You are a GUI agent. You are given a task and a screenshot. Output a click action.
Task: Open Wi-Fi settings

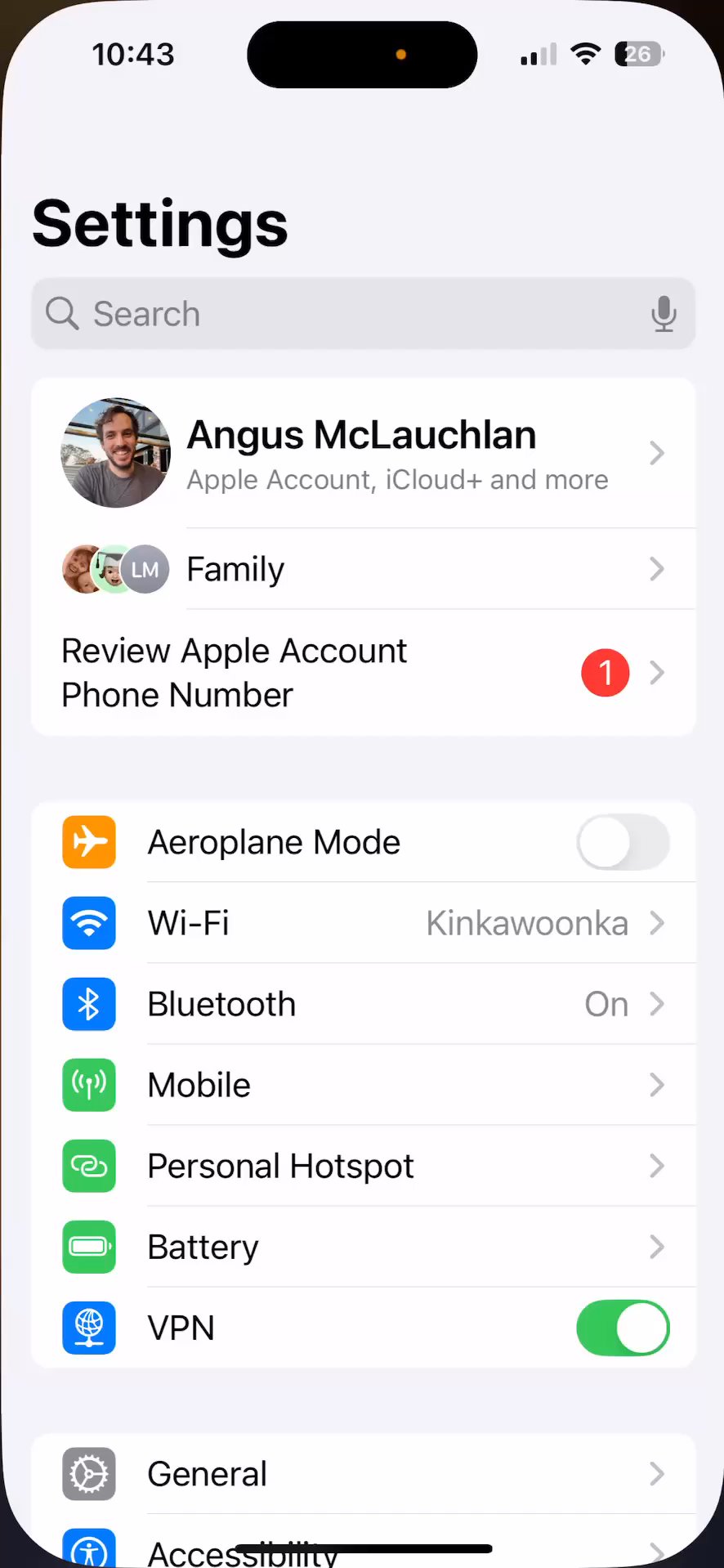click(364, 923)
